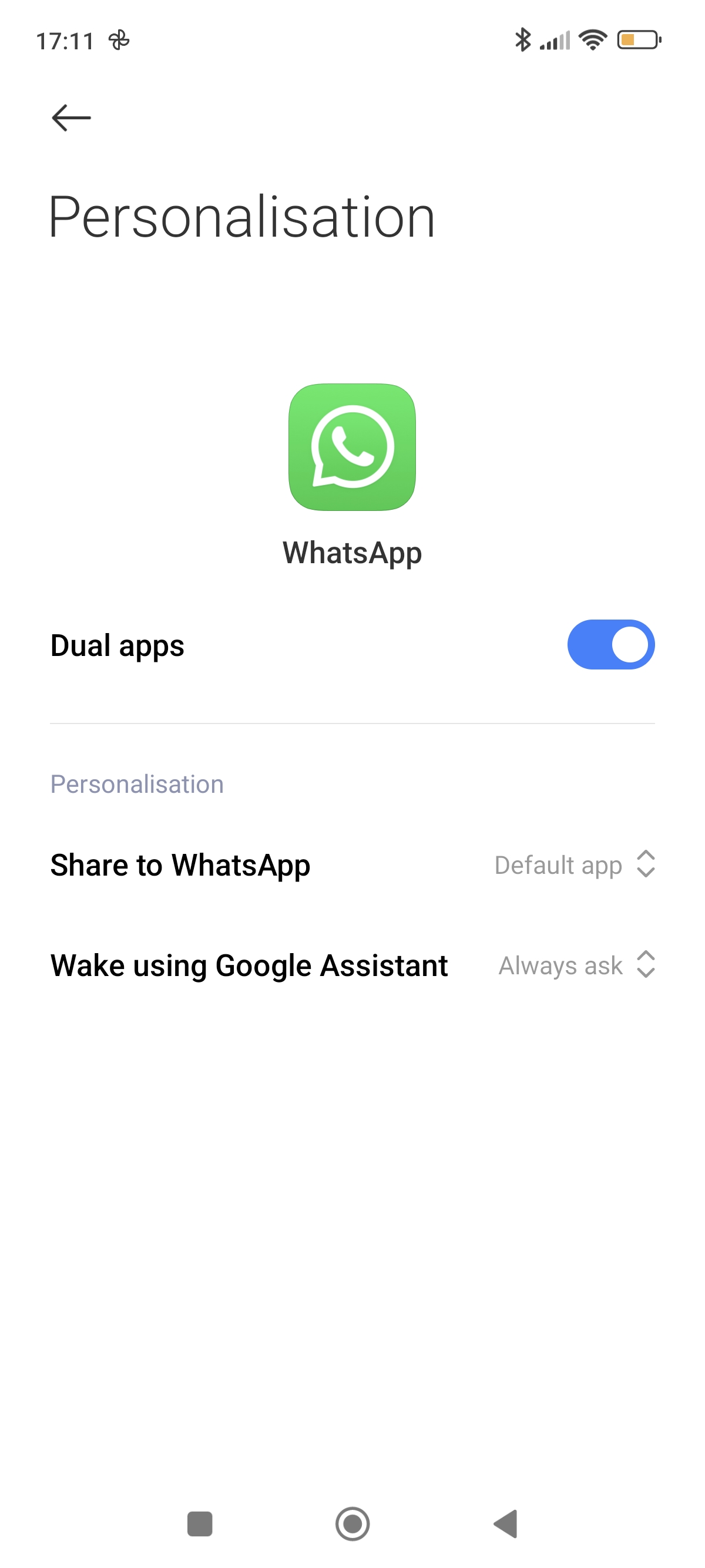
Task: Go back using the top arrow
Action: click(x=71, y=117)
